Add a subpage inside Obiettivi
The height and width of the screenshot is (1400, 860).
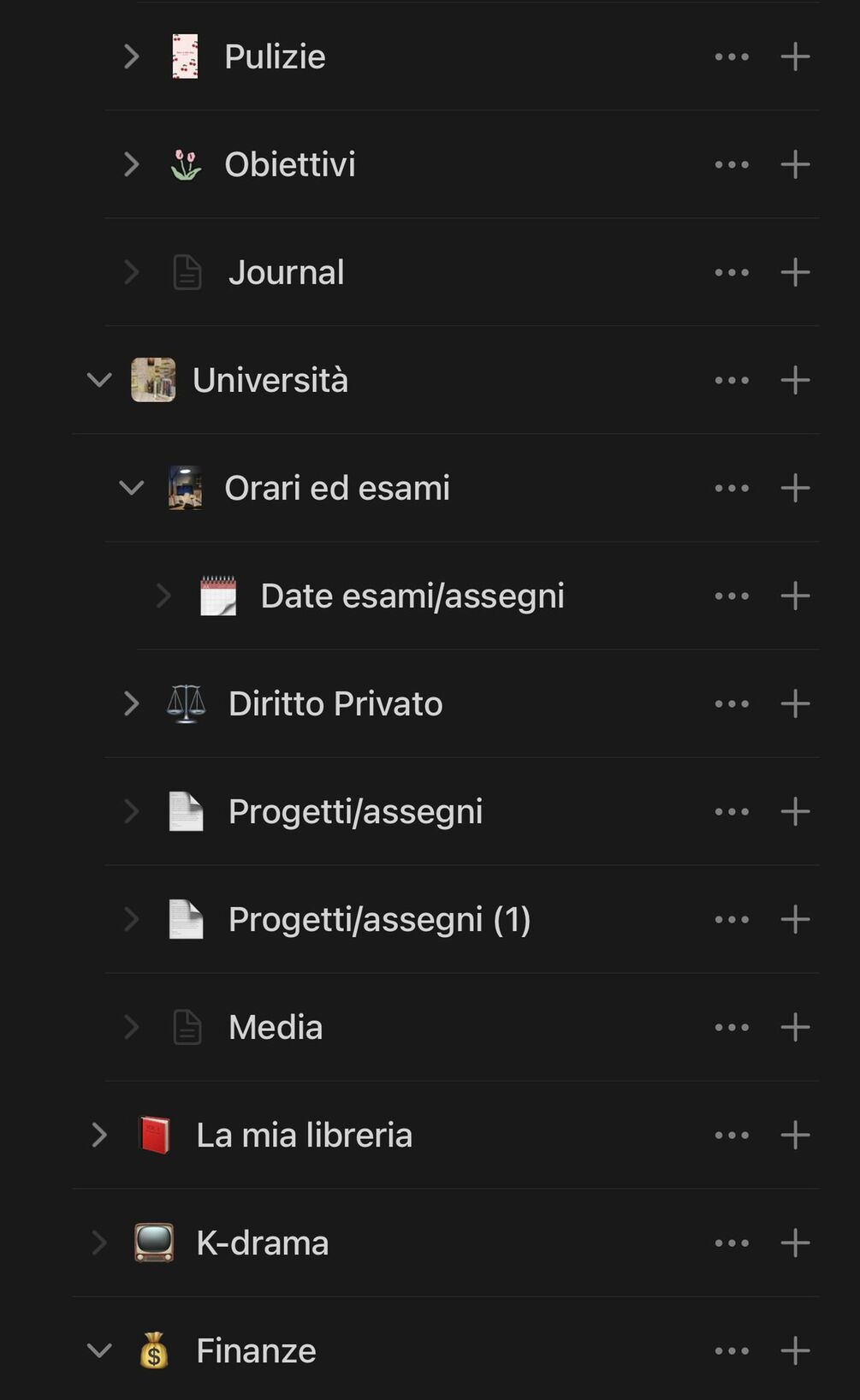(795, 164)
